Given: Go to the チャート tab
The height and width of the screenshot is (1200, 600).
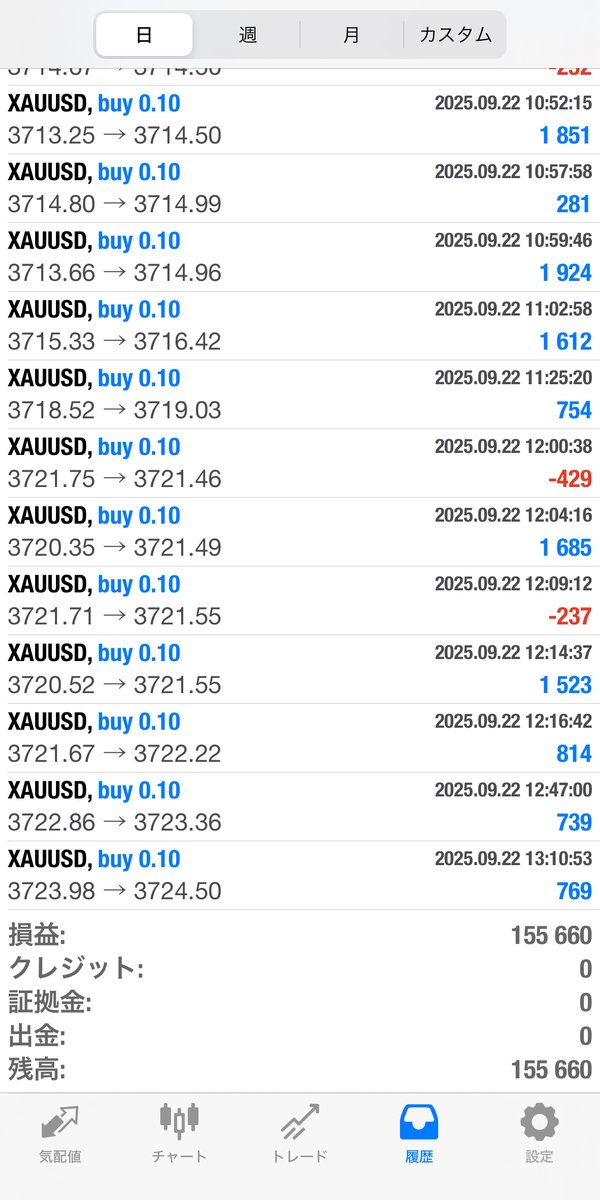Looking at the screenshot, I should click(180, 1134).
